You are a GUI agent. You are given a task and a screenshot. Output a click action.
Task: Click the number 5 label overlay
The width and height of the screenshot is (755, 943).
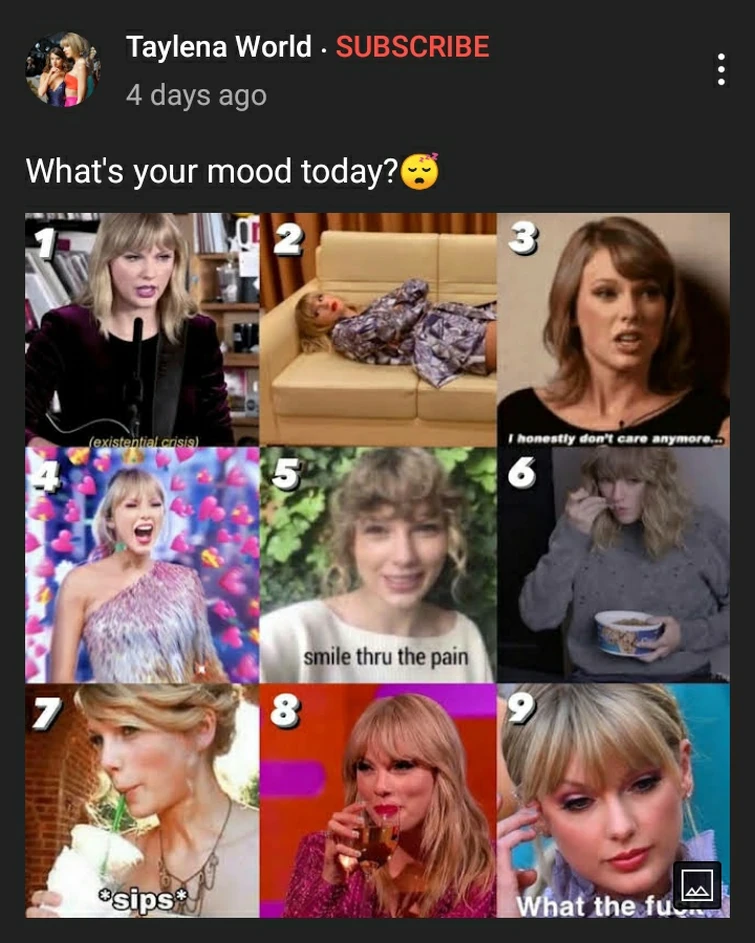coord(287,472)
